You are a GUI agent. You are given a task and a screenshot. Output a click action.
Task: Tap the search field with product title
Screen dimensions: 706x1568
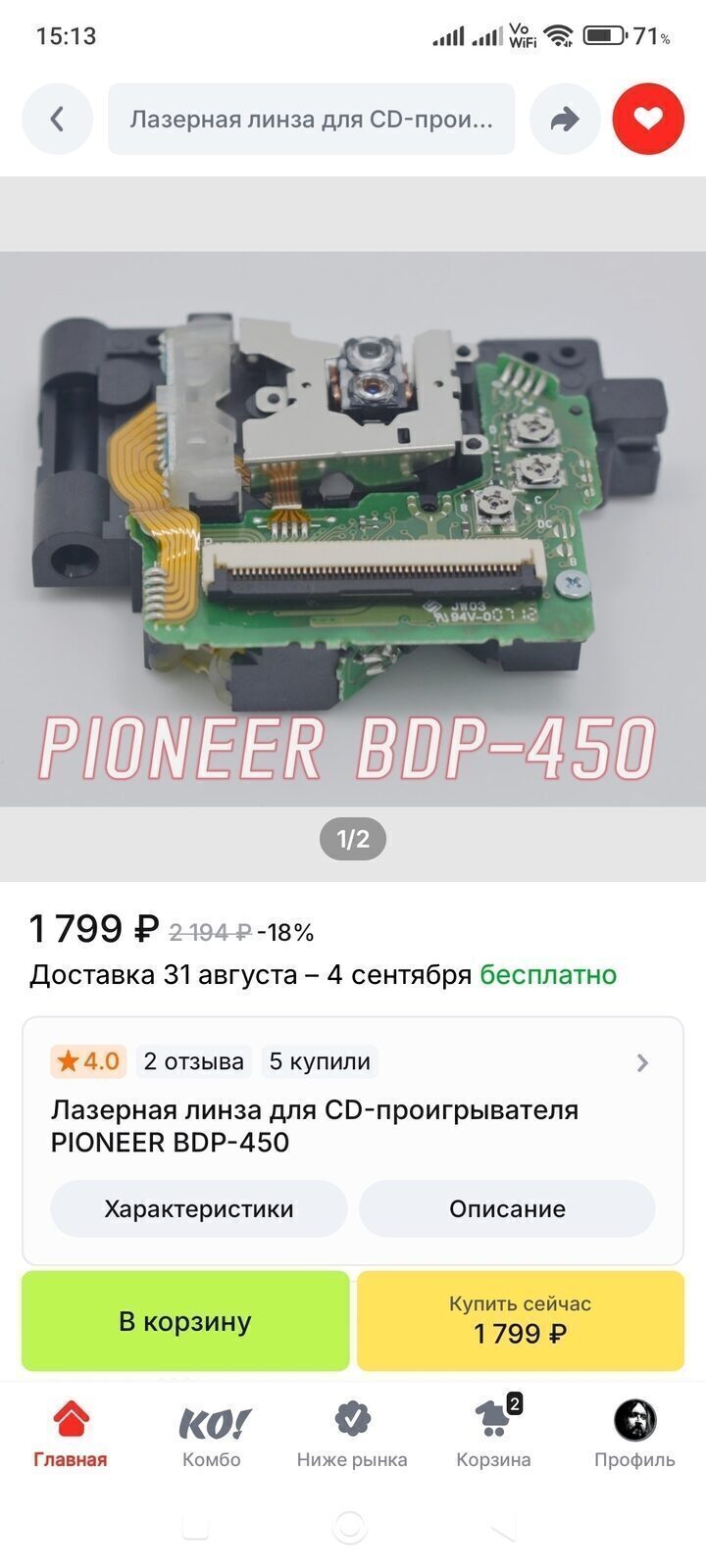point(311,119)
